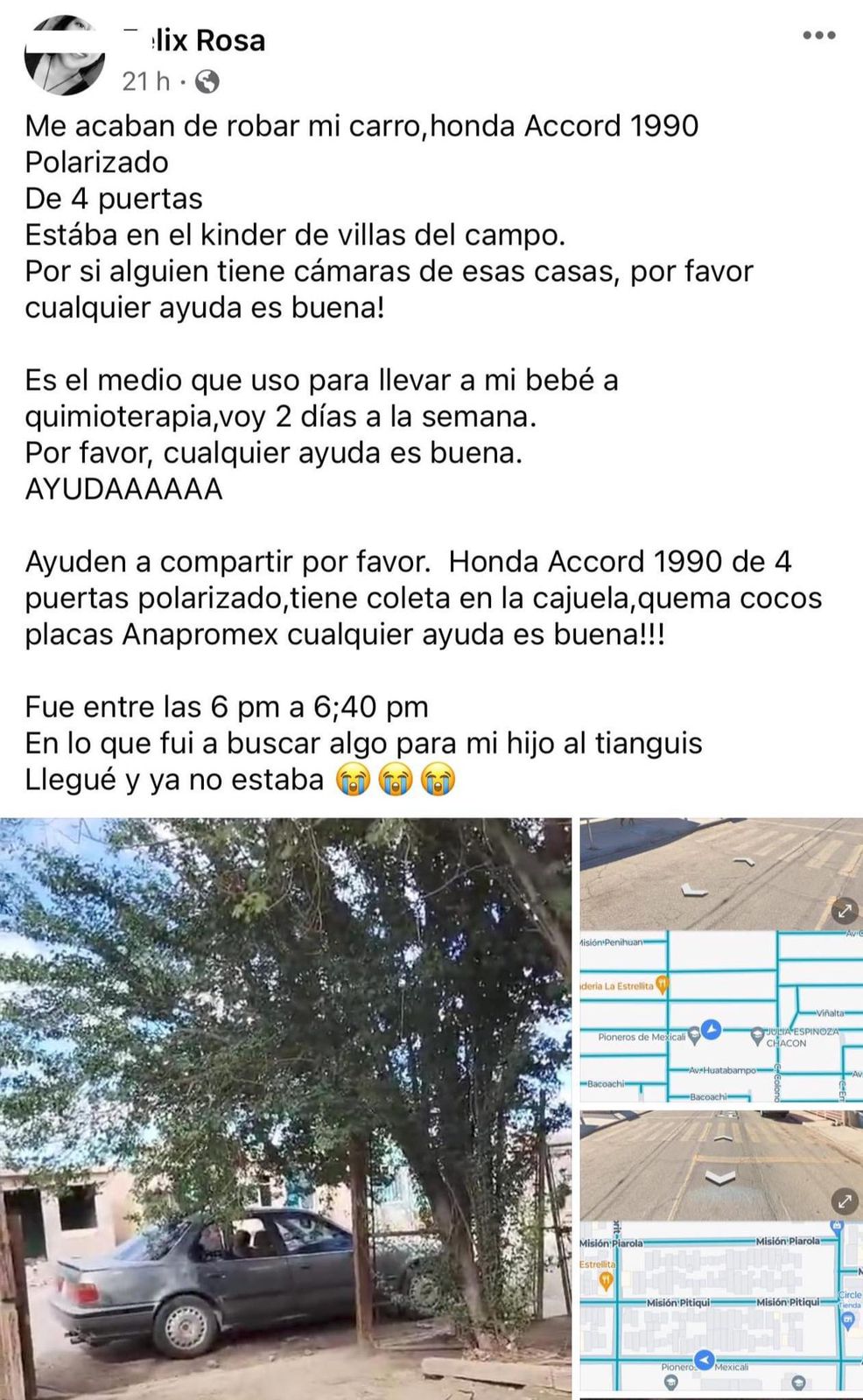Open the bottom map screenshot with Misión Pitiqui
Screen dimensions: 863x1400
(721, 1251)
